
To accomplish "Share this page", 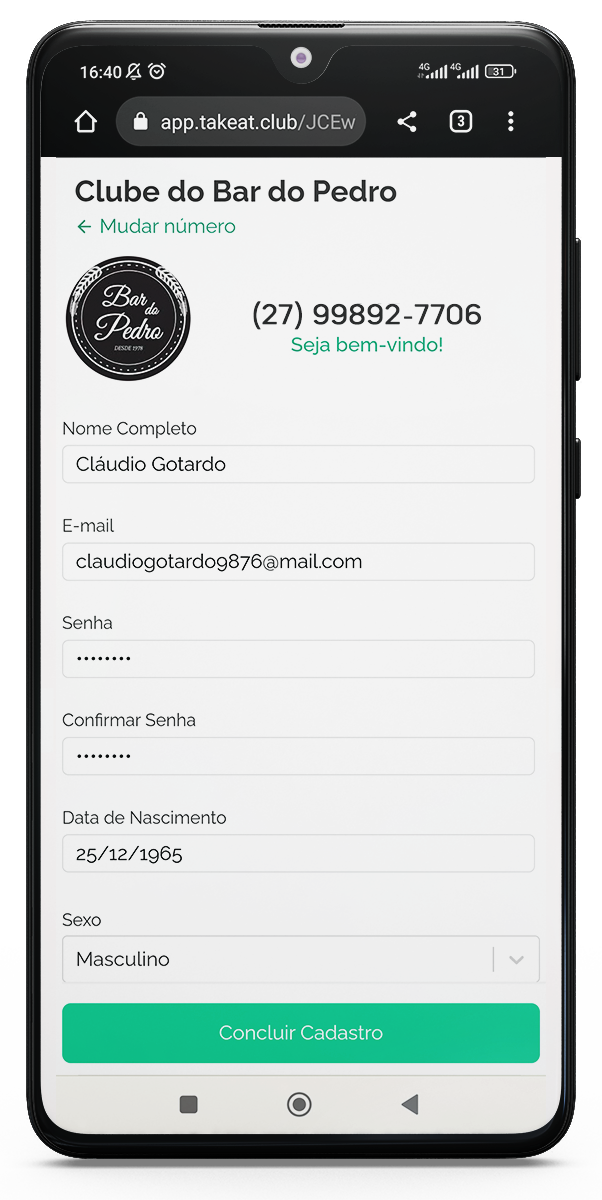I will point(406,122).
